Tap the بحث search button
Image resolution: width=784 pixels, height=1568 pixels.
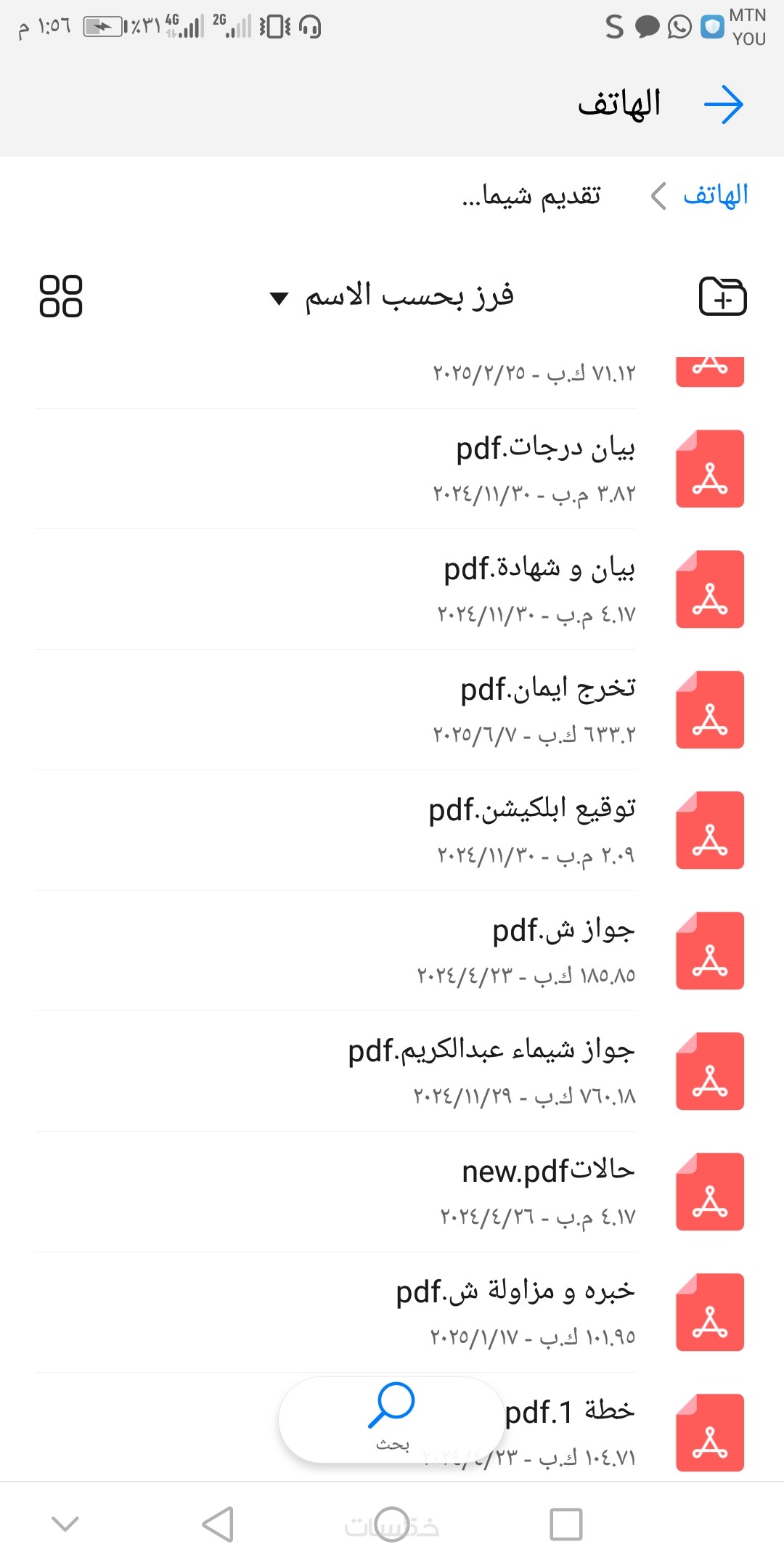click(x=391, y=1418)
